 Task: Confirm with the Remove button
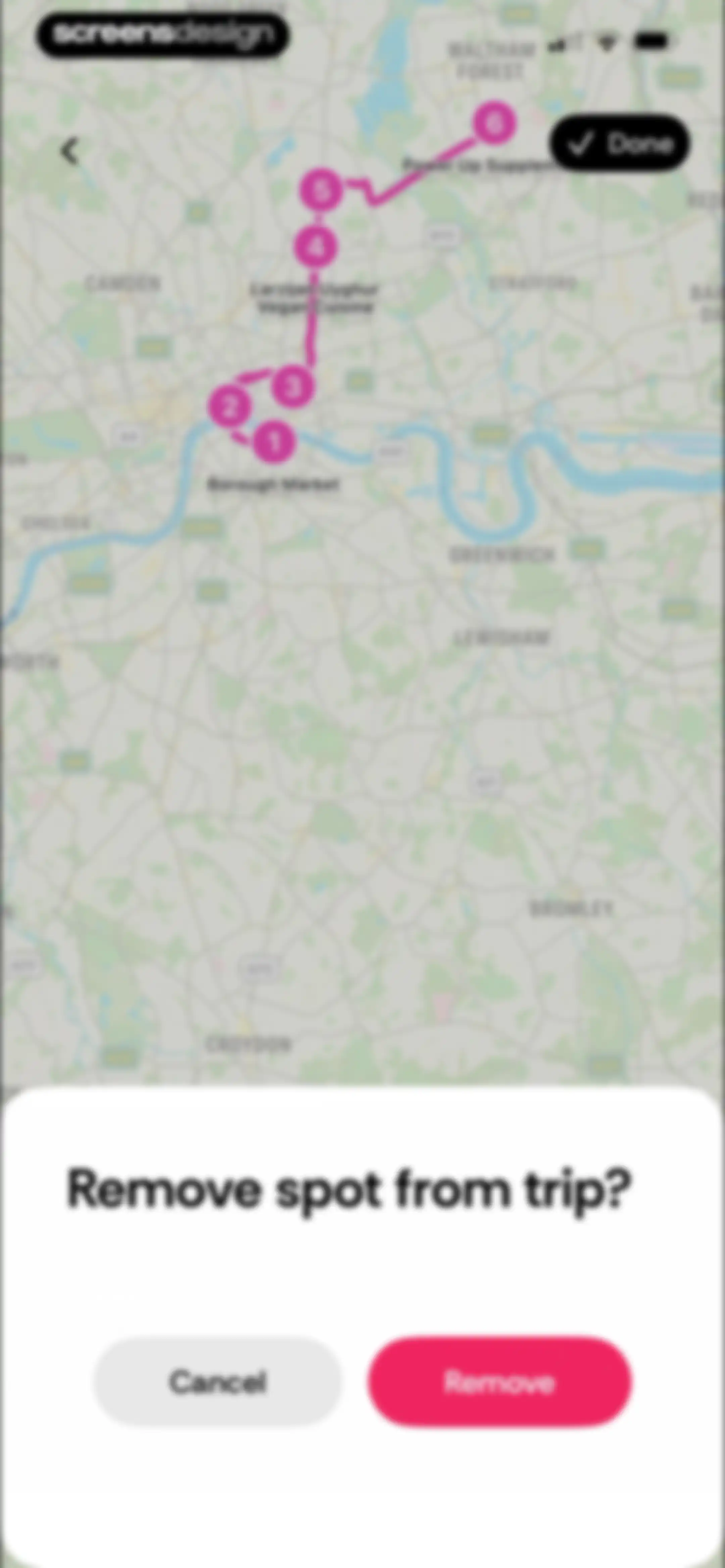tap(499, 1382)
